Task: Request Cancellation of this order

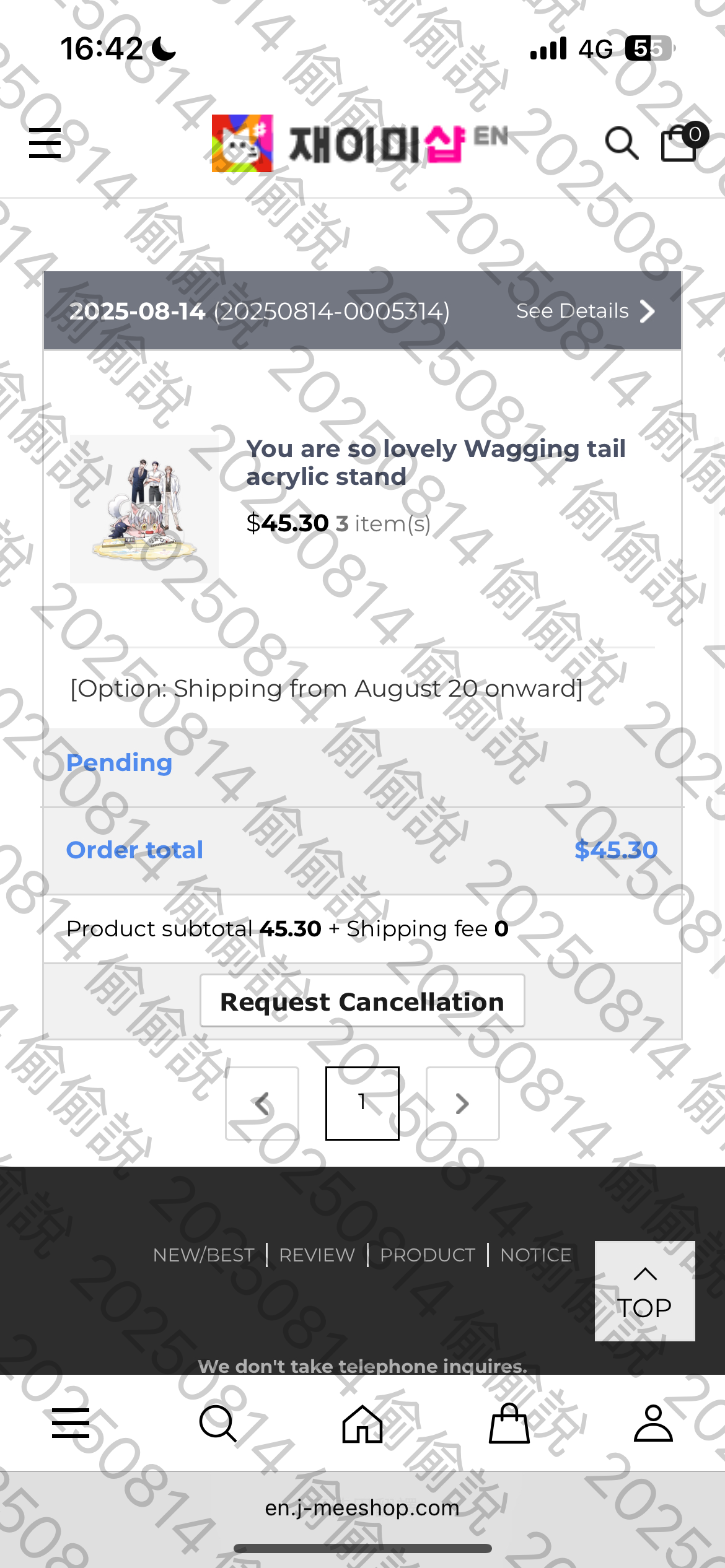Action: 362,1001
